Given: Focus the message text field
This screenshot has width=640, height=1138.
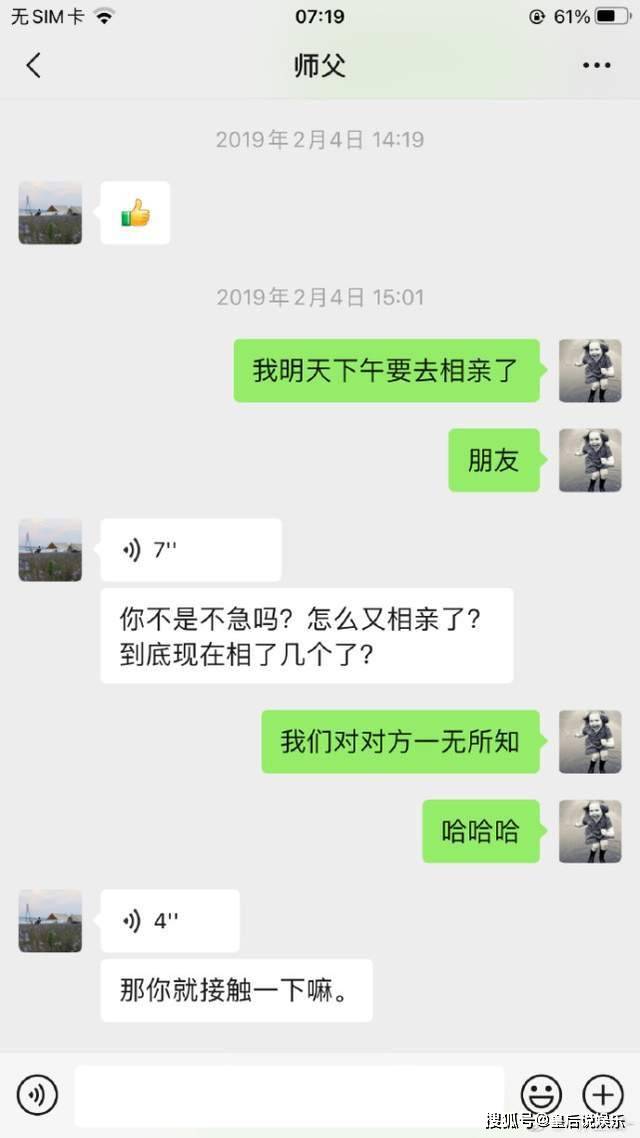Looking at the screenshot, I should 289,1095.
